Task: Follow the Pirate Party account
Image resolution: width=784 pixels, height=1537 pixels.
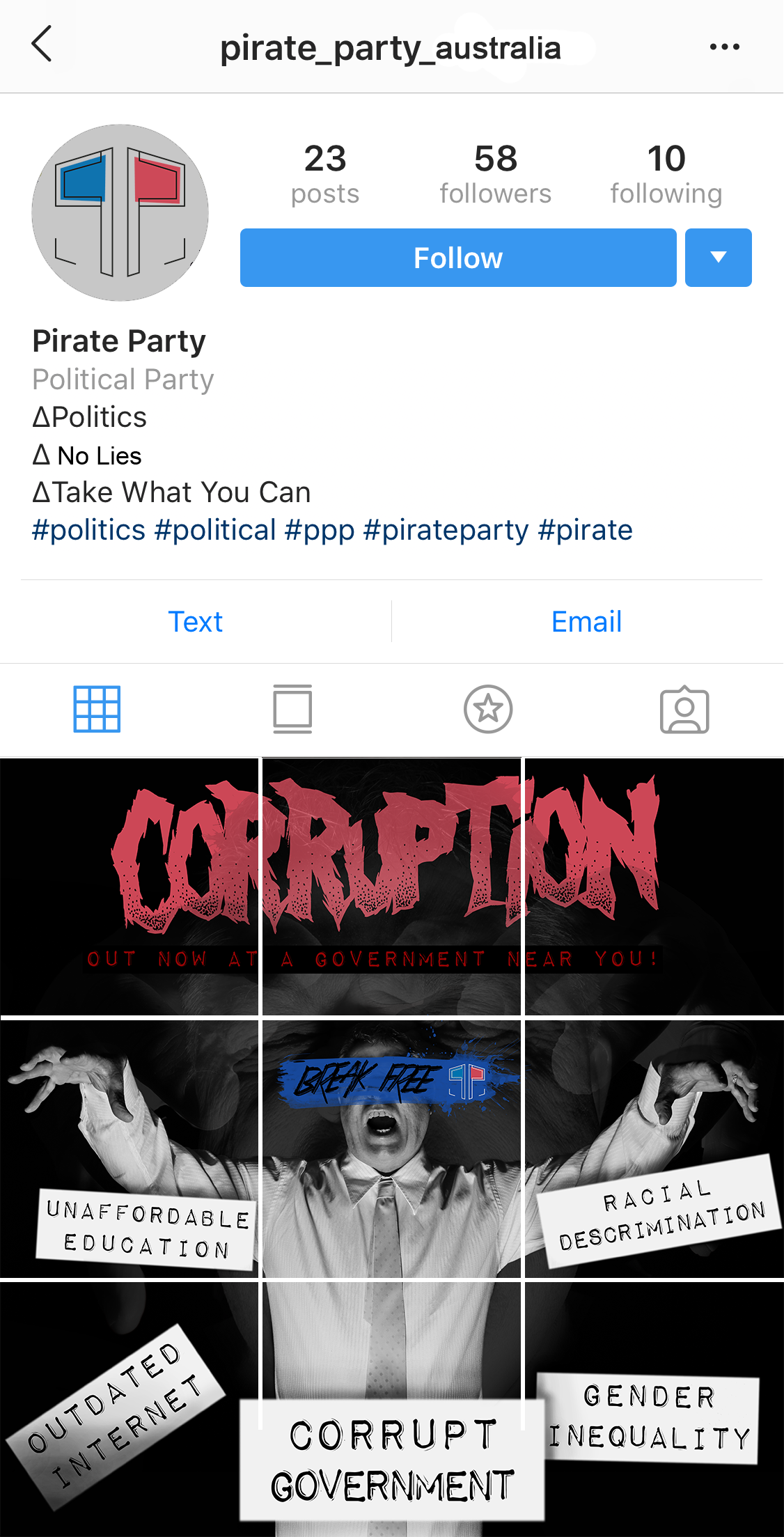Action: [x=457, y=258]
